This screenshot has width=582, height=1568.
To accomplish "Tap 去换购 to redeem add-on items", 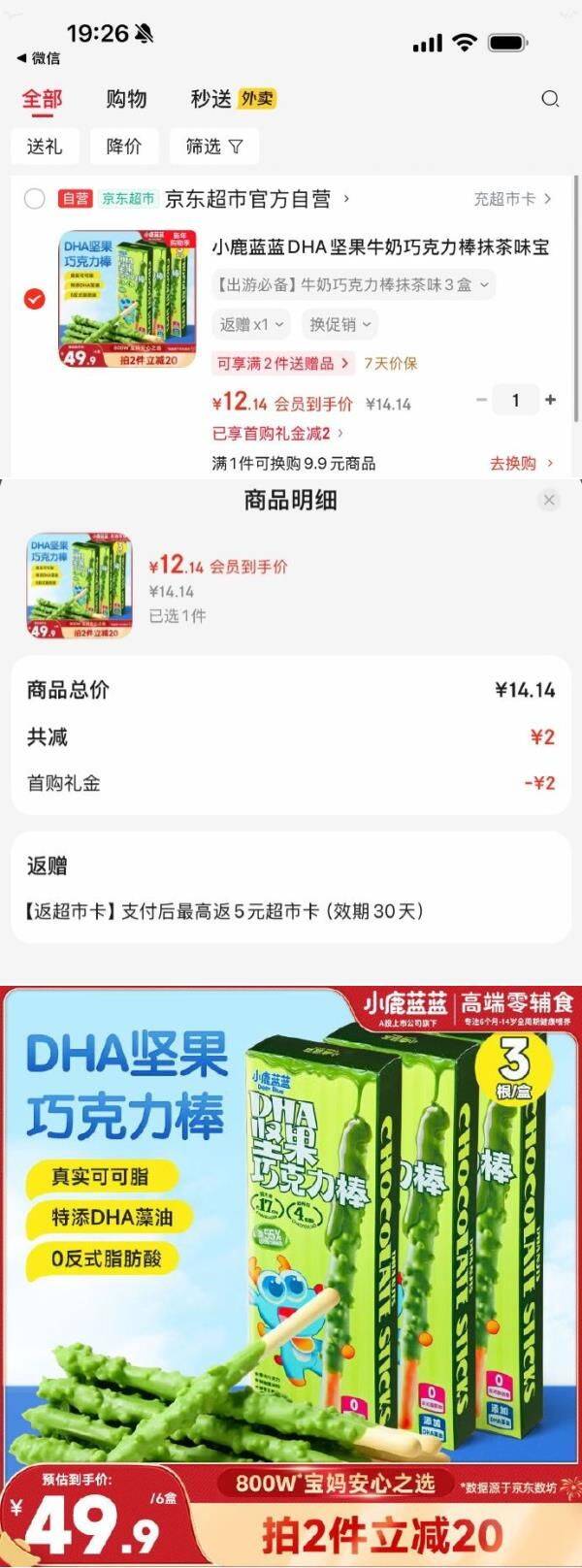I will [521, 463].
